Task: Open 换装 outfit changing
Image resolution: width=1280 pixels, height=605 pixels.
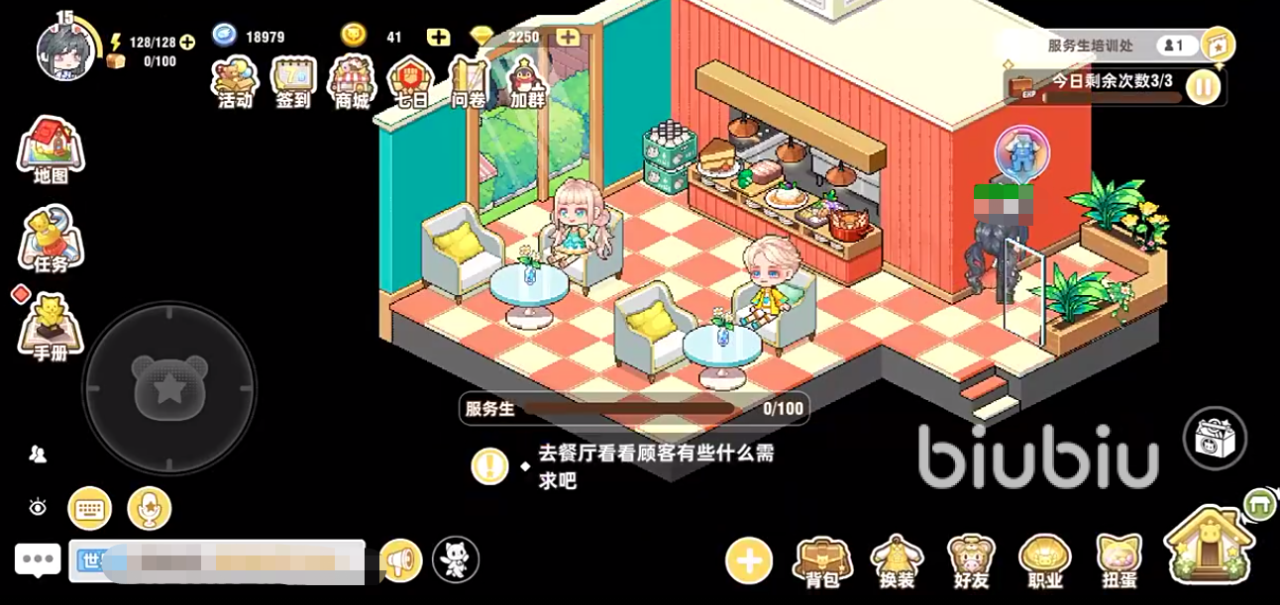Action: pos(896,562)
